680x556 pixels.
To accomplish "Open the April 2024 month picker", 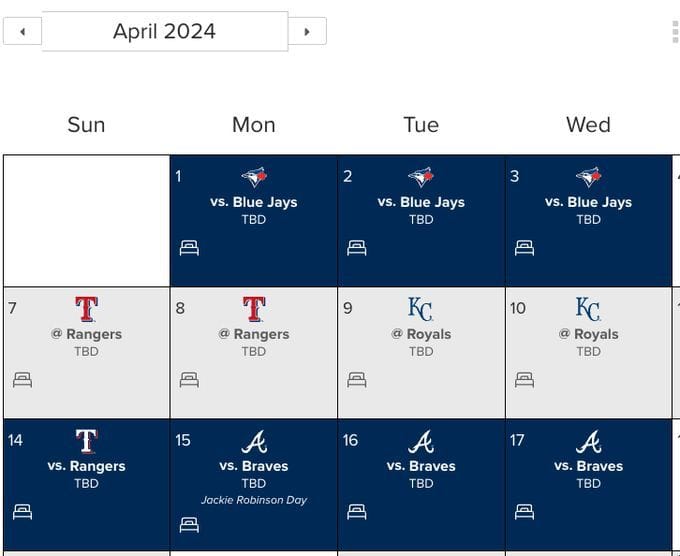I will coord(164,31).
